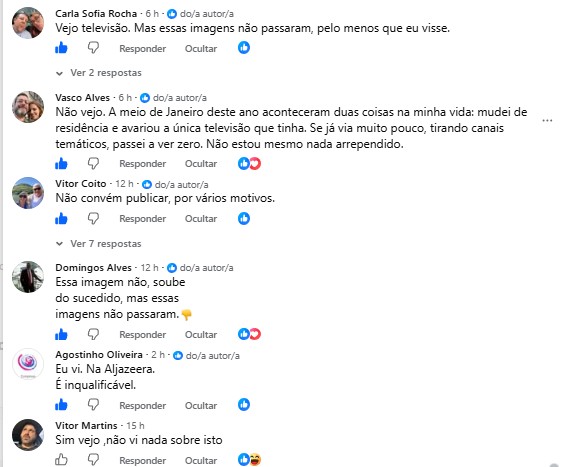Like Carla Sofia Rocha's comment
This screenshot has height=467, width=561.
click(61, 48)
